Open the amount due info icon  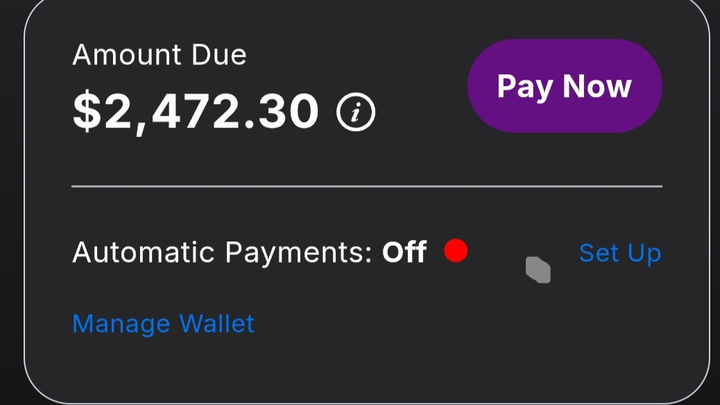356,113
